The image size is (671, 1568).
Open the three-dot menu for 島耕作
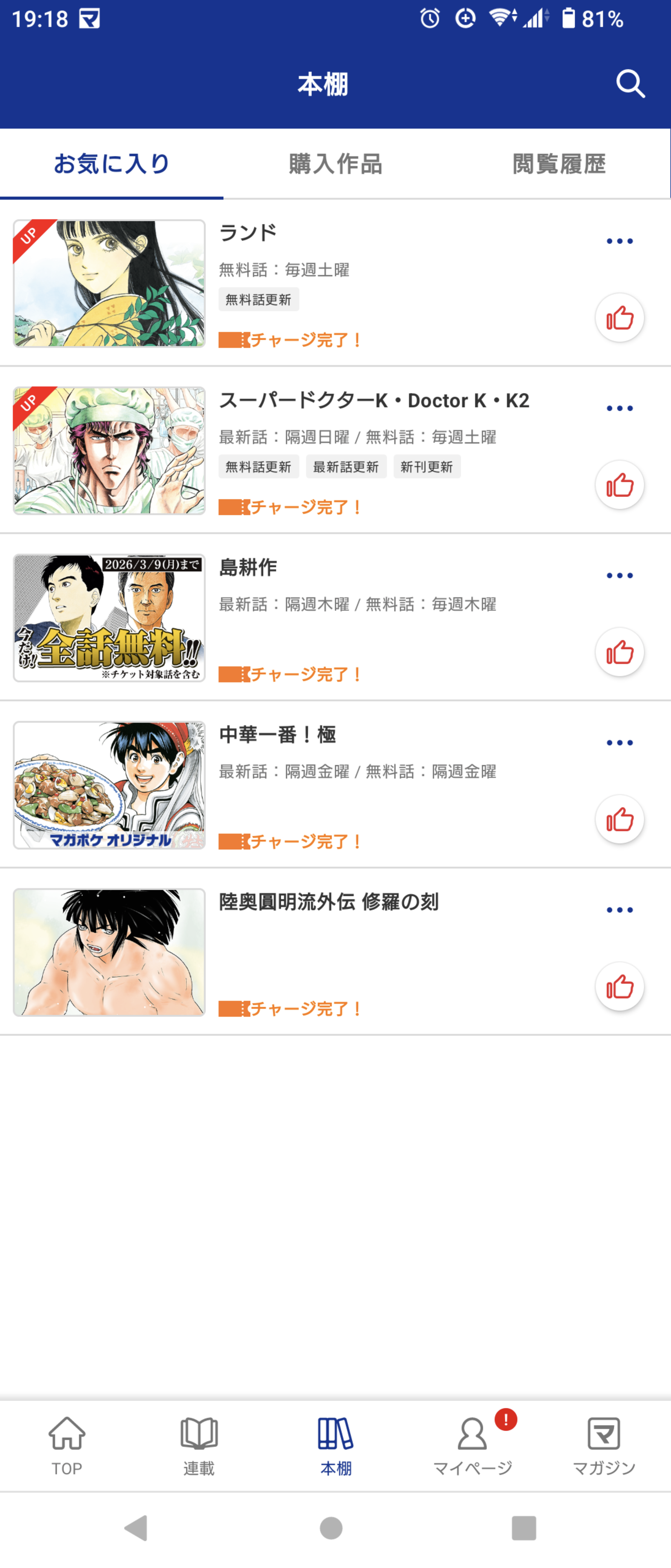tap(619, 575)
